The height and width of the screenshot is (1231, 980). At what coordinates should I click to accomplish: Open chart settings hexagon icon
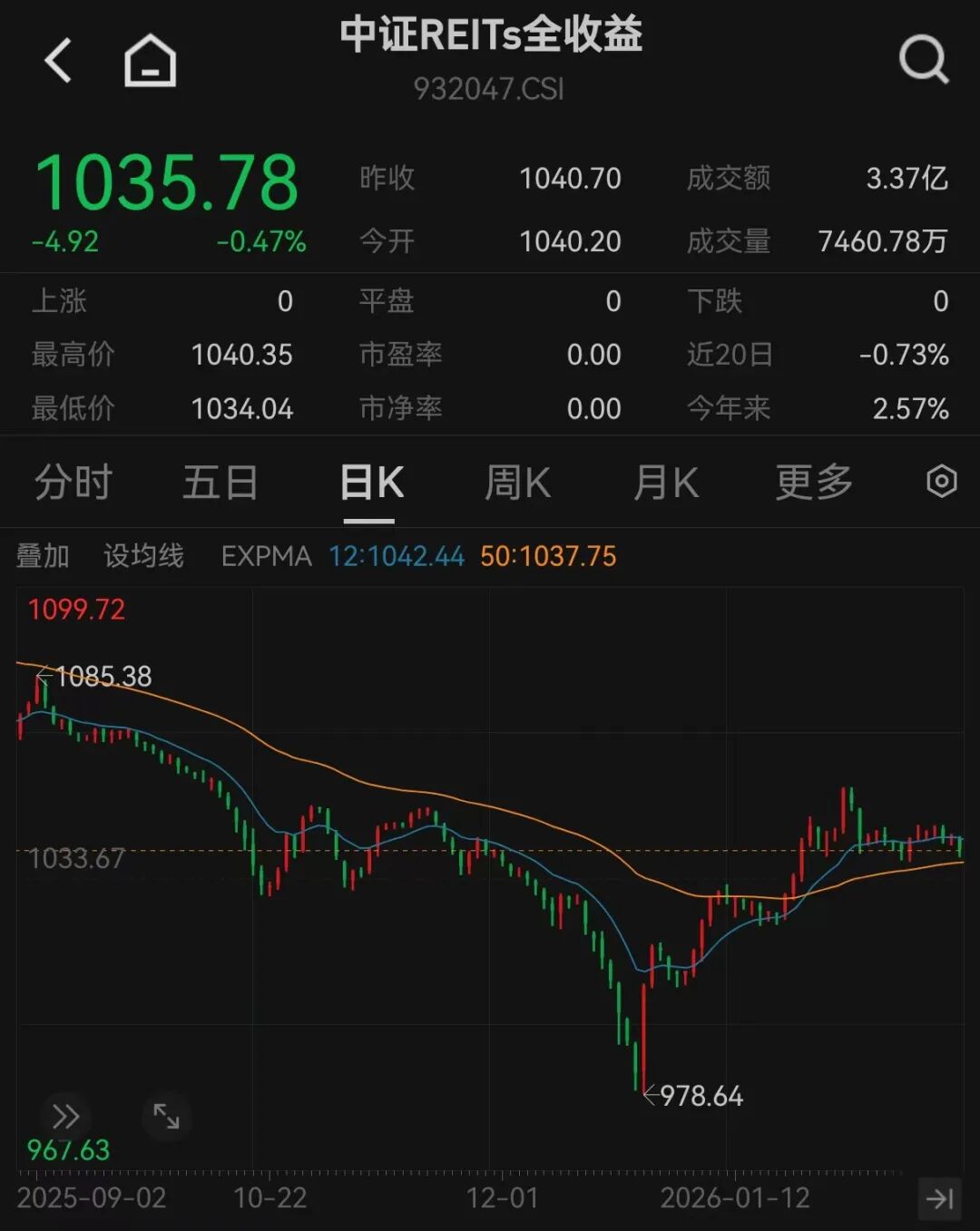[x=941, y=481]
